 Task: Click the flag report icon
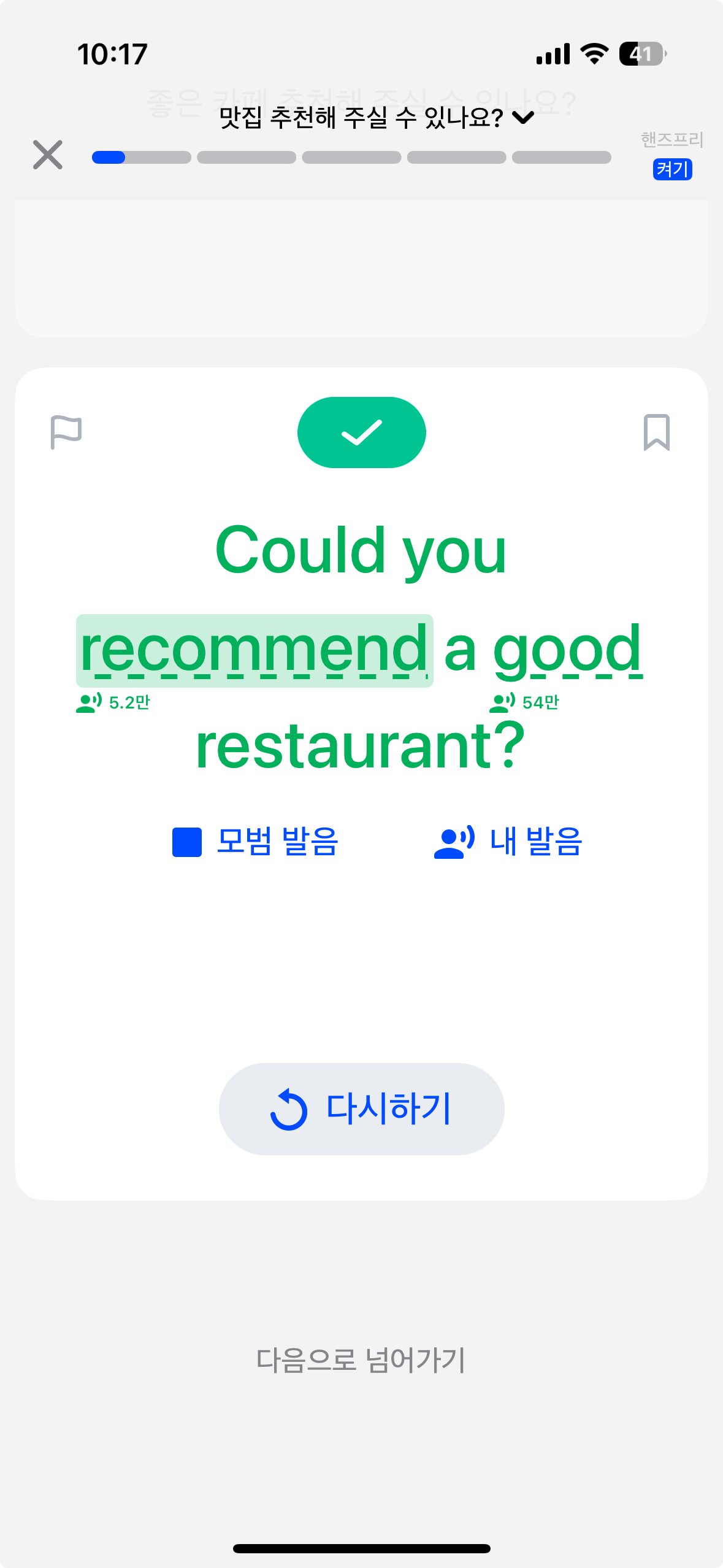66,432
